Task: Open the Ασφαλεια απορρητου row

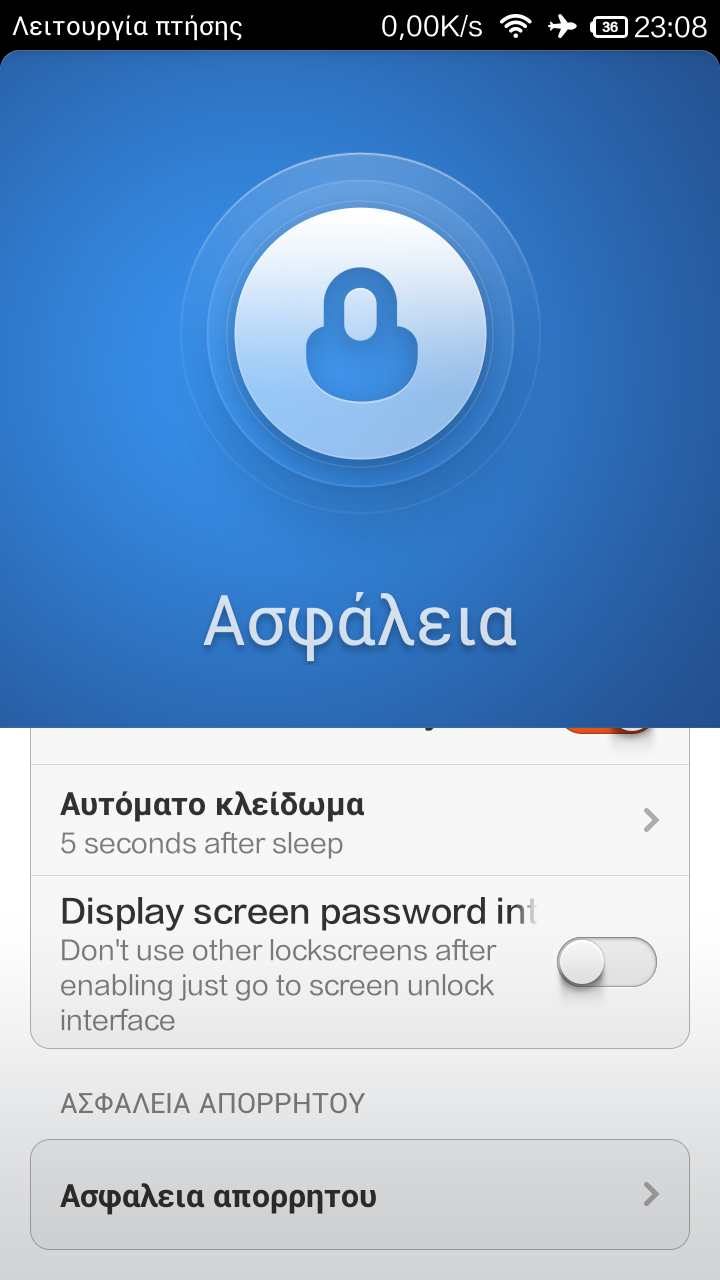Action: coord(360,1195)
